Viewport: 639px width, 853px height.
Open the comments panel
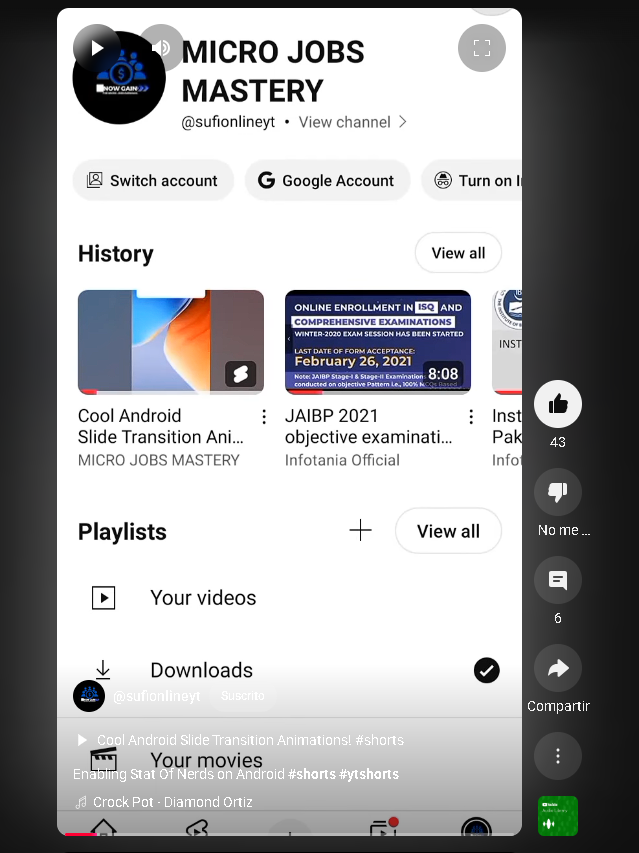[x=557, y=580]
